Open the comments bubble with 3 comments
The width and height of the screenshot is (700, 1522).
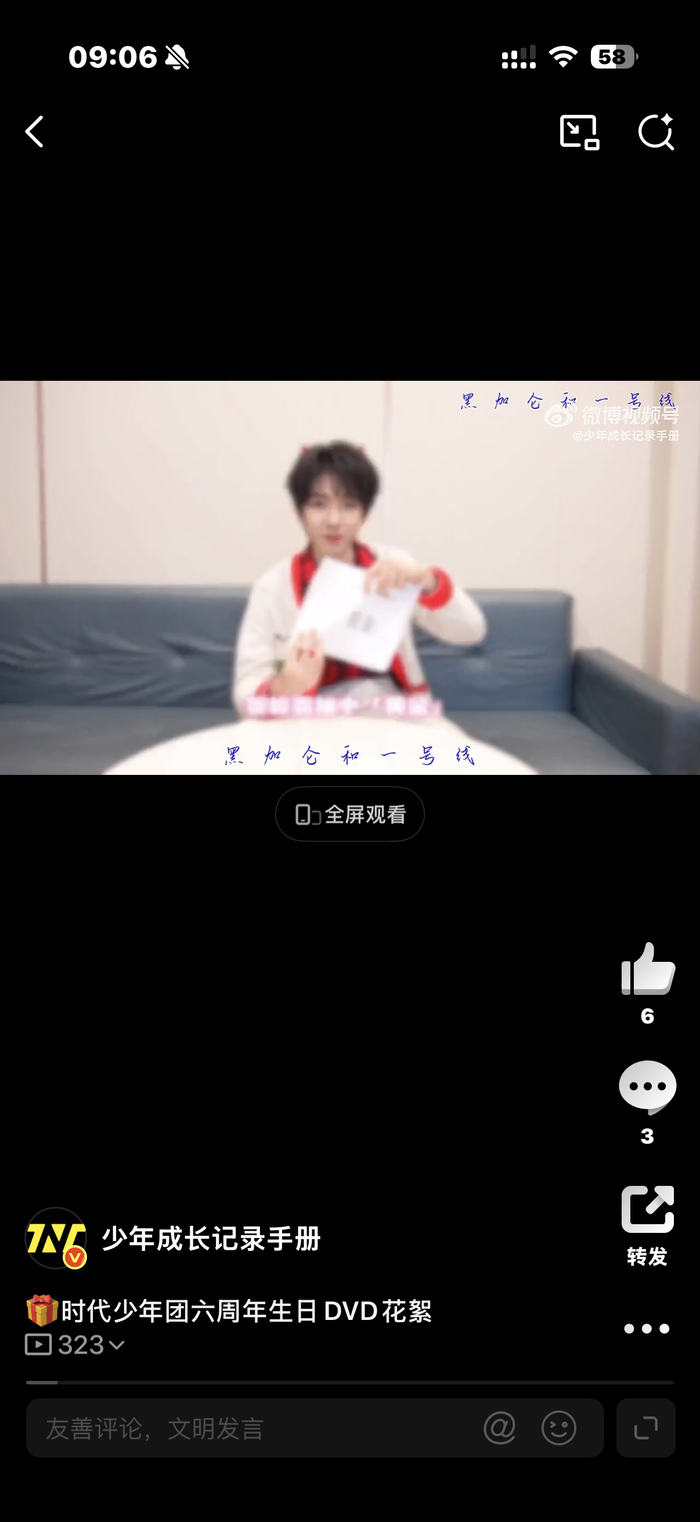click(x=647, y=1087)
